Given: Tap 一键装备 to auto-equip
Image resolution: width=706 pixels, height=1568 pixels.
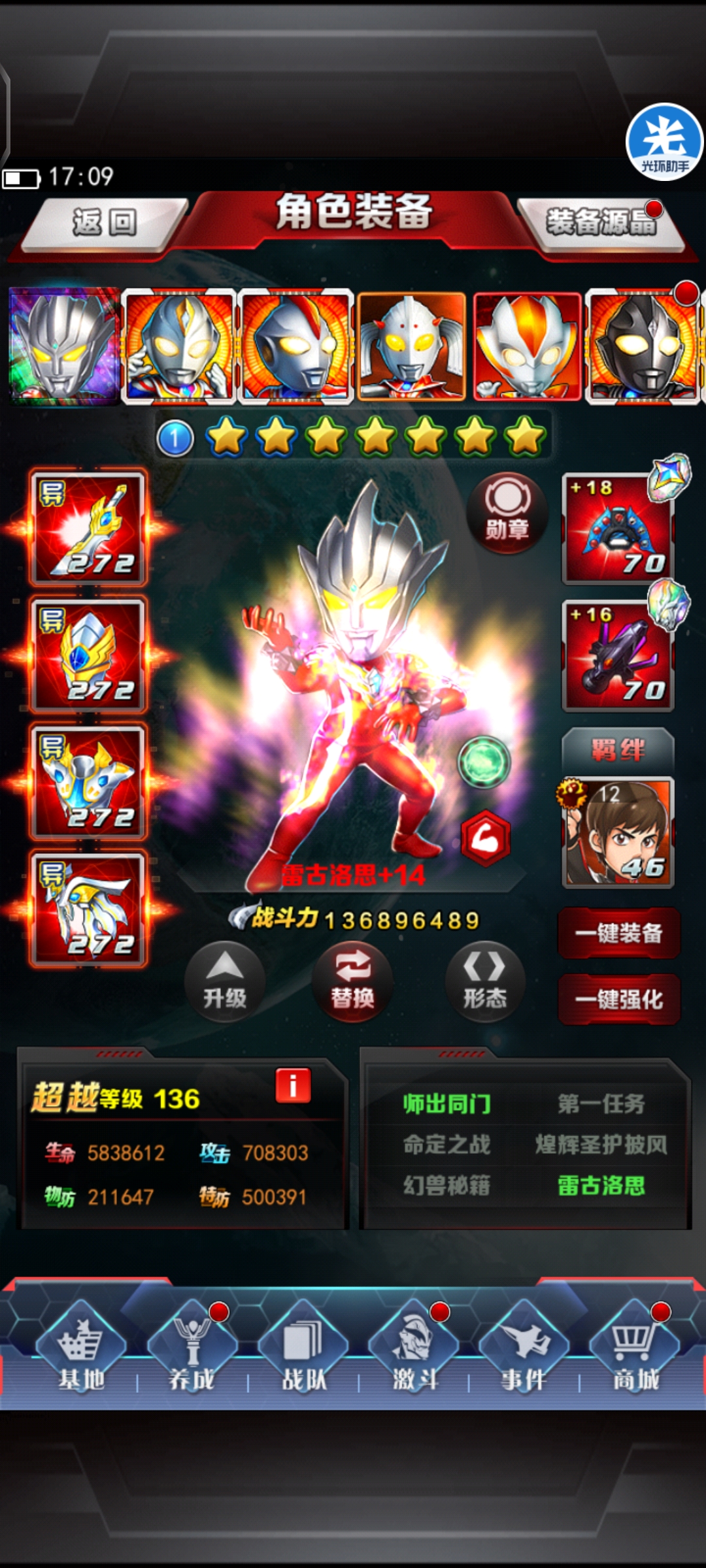Looking at the screenshot, I should [x=618, y=933].
